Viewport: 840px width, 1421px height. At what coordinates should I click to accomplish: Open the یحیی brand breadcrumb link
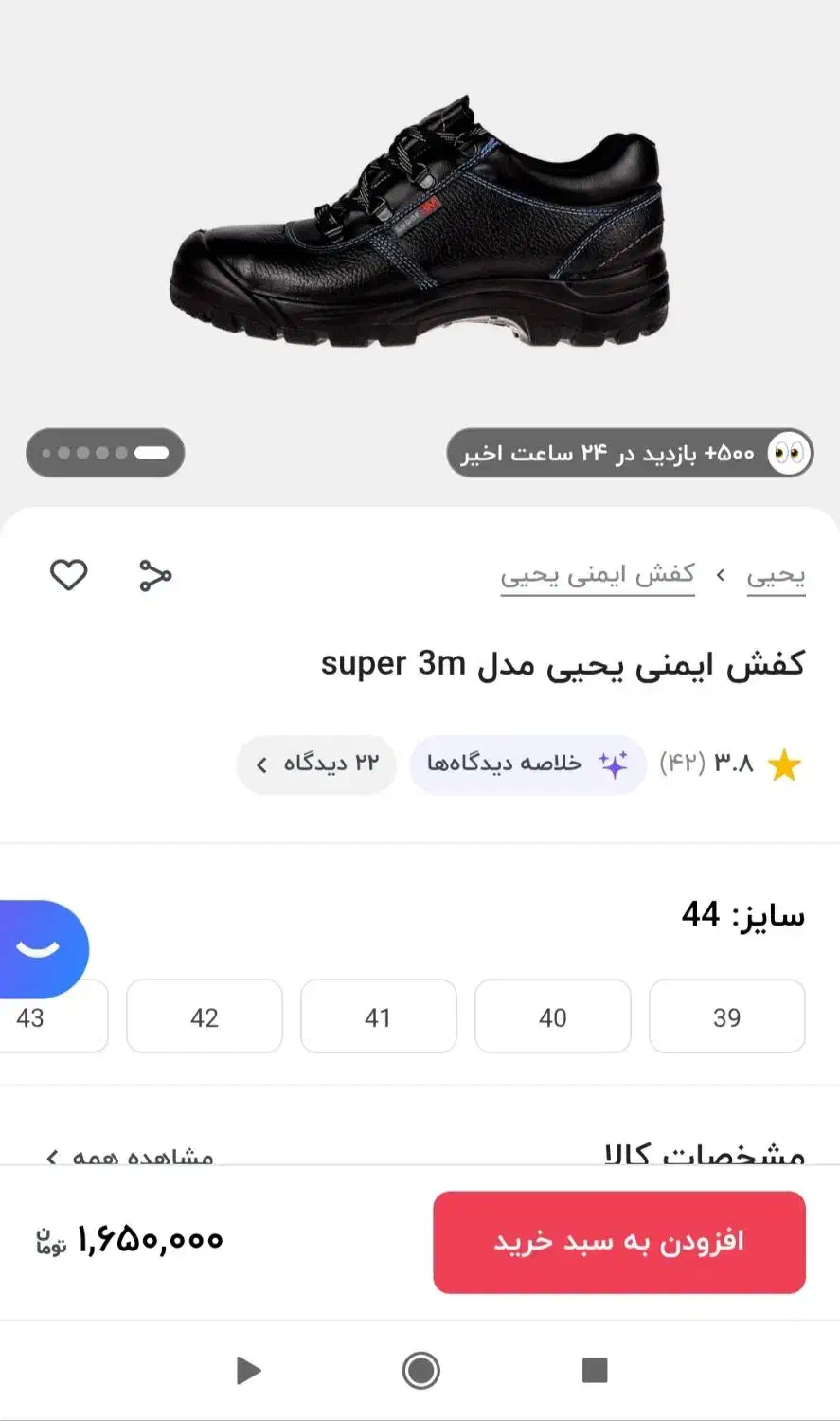[776, 574]
